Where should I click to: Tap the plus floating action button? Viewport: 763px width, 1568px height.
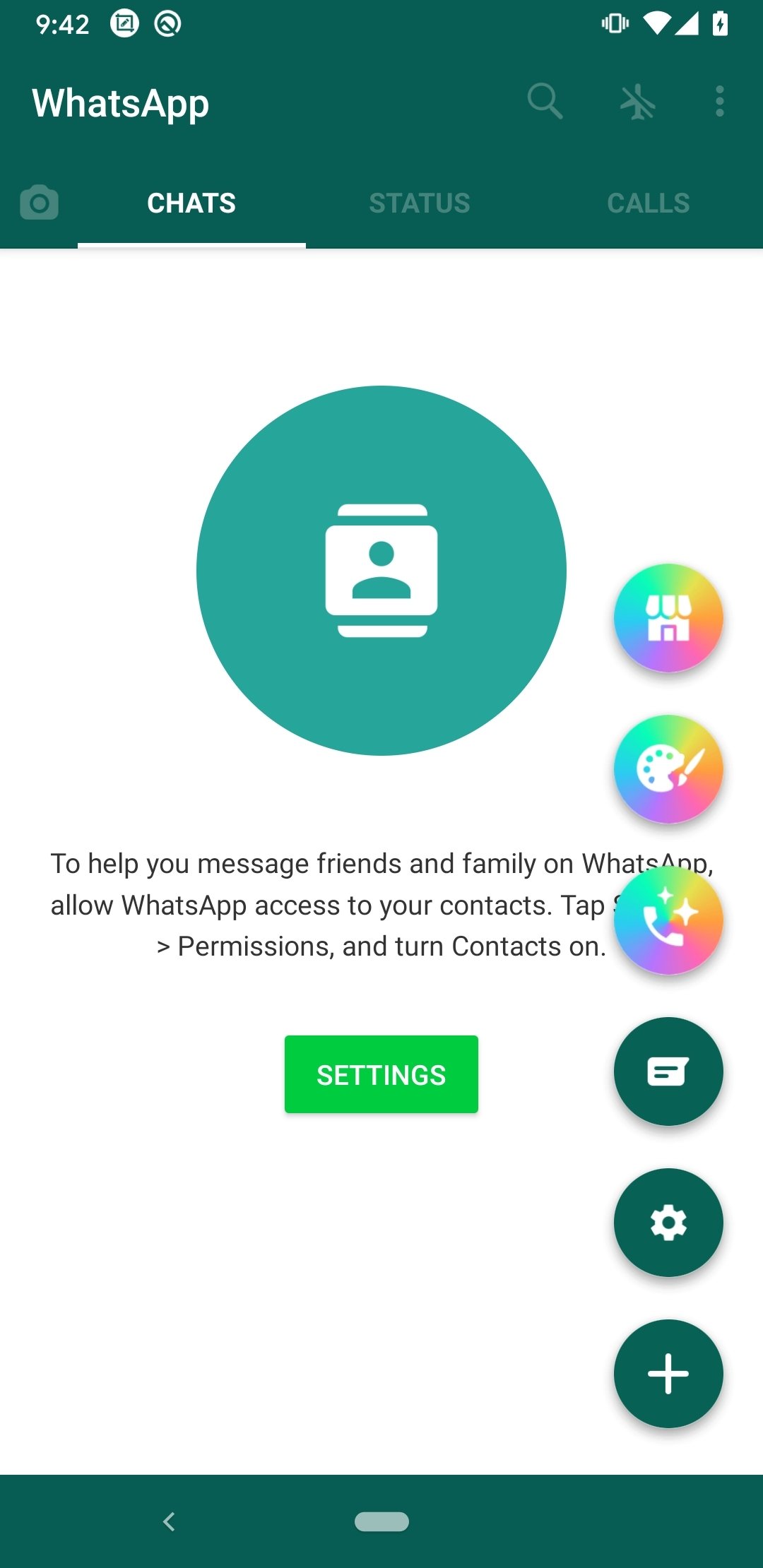click(x=668, y=1374)
